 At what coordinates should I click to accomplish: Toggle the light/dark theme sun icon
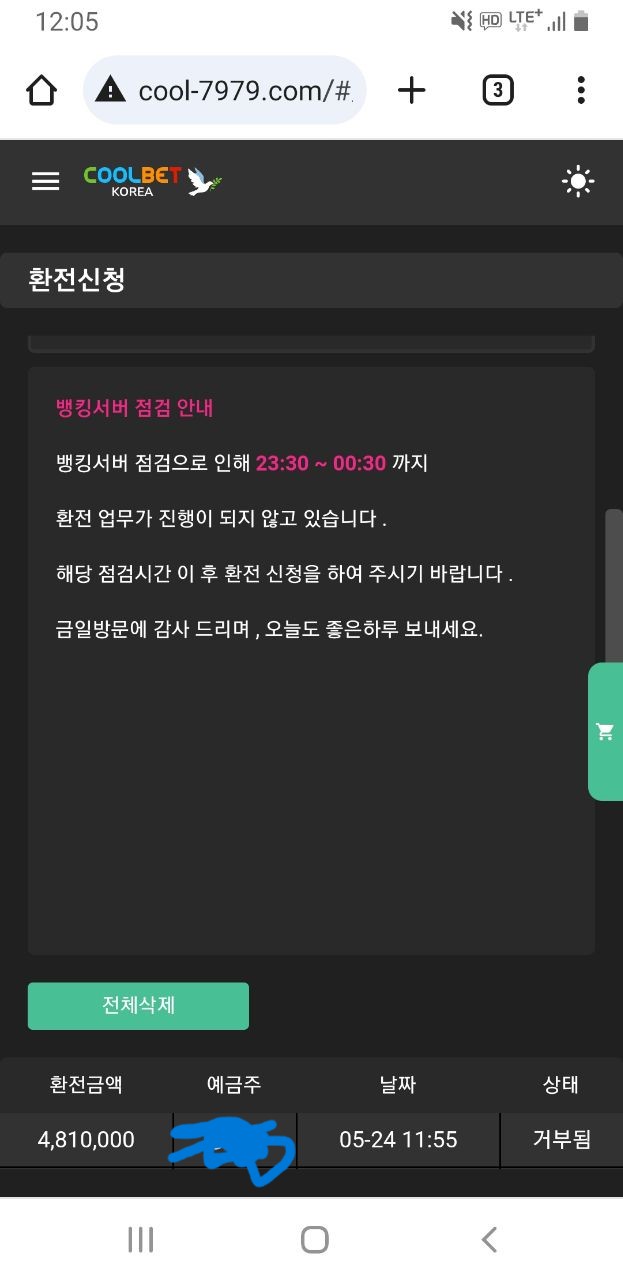click(578, 181)
